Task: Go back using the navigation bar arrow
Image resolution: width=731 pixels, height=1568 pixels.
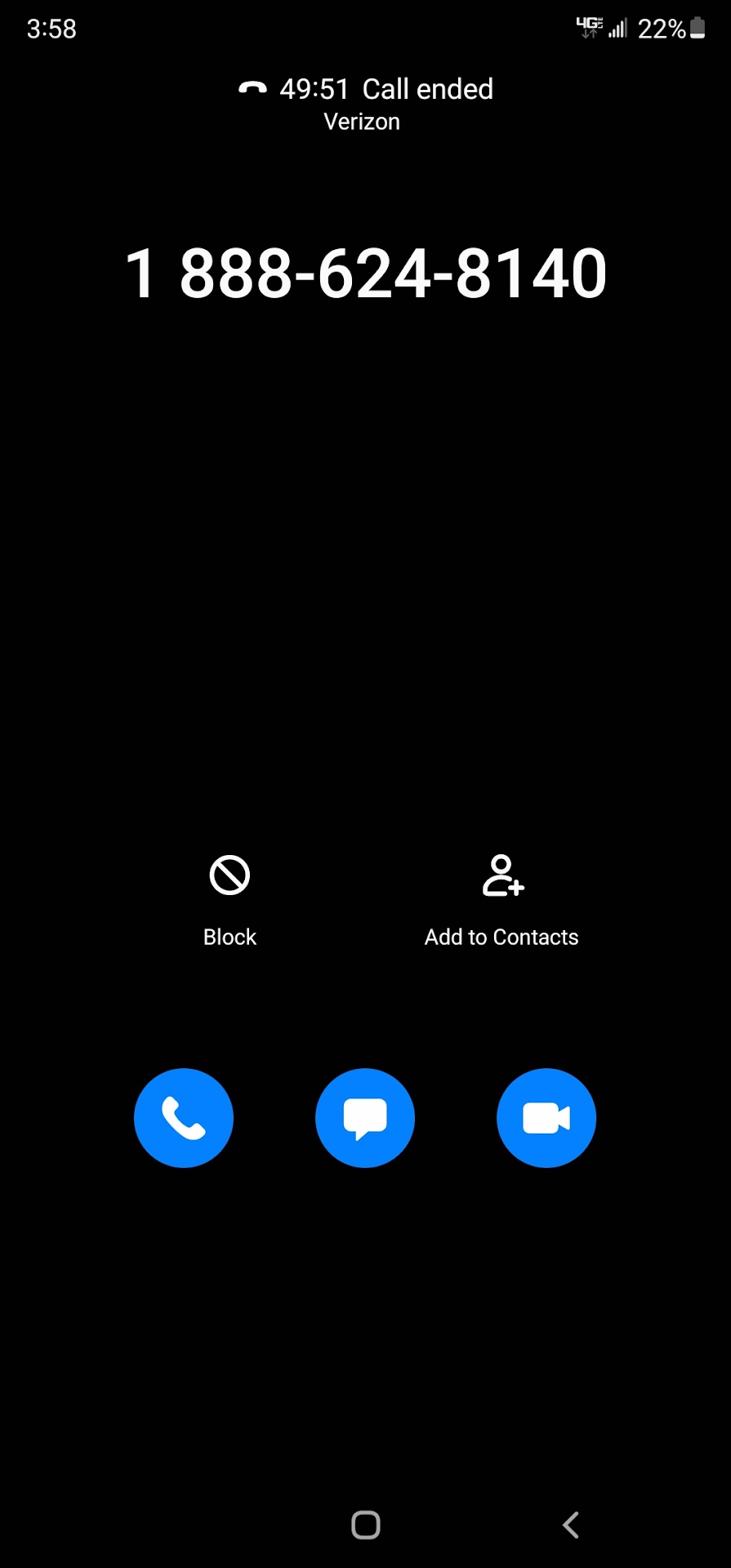Action: click(x=571, y=1525)
